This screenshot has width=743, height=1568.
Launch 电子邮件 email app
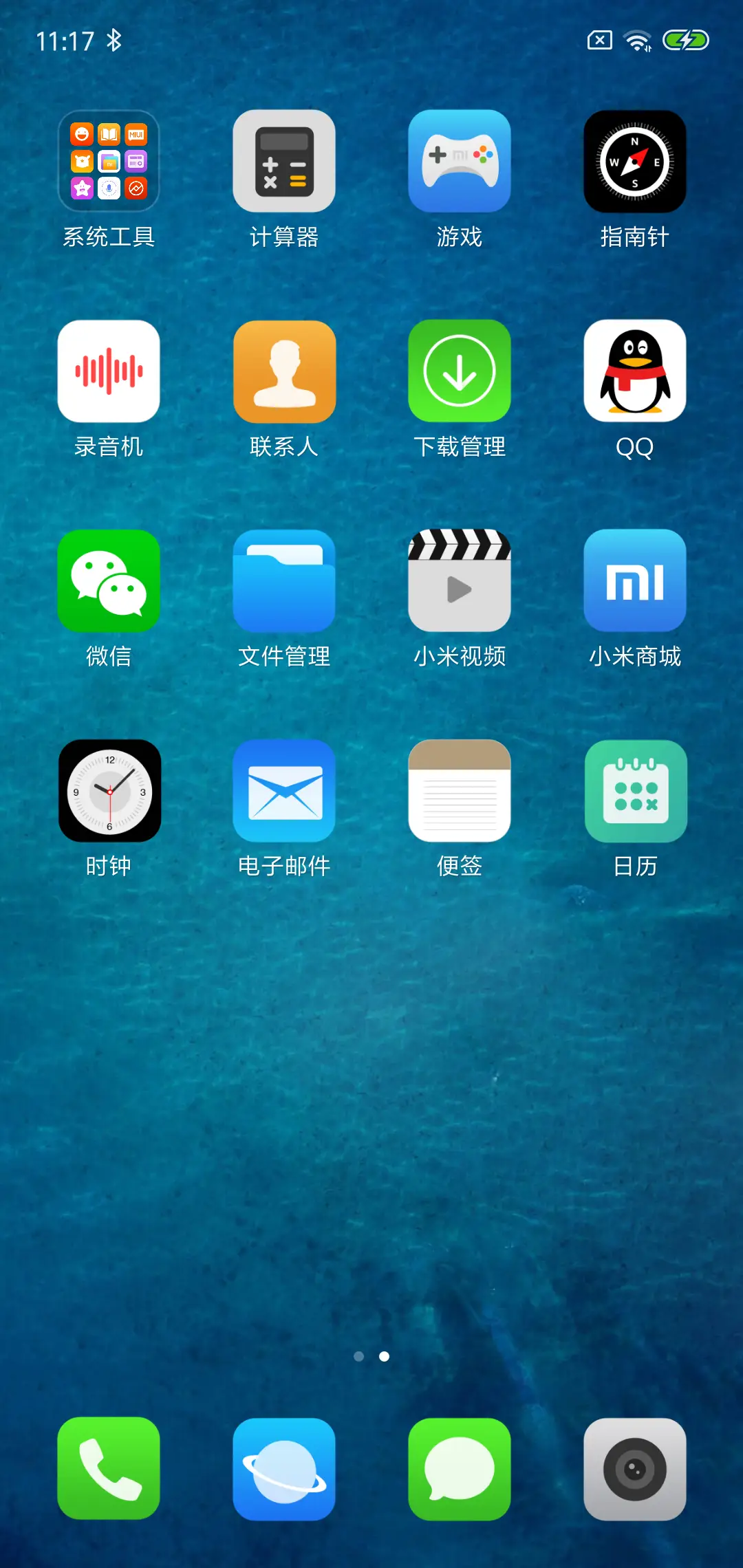[284, 791]
